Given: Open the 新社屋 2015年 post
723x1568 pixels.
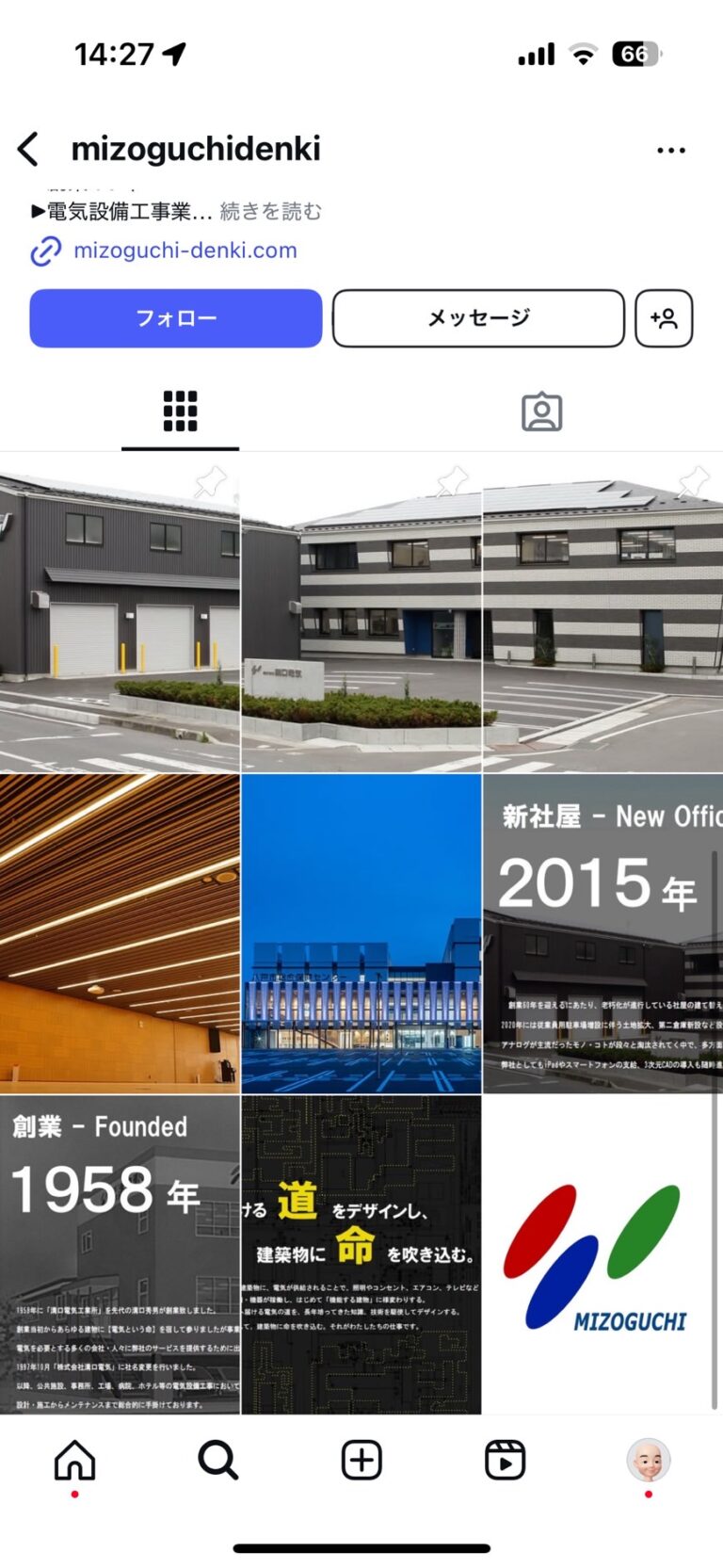Looking at the screenshot, I should (602, 934).
